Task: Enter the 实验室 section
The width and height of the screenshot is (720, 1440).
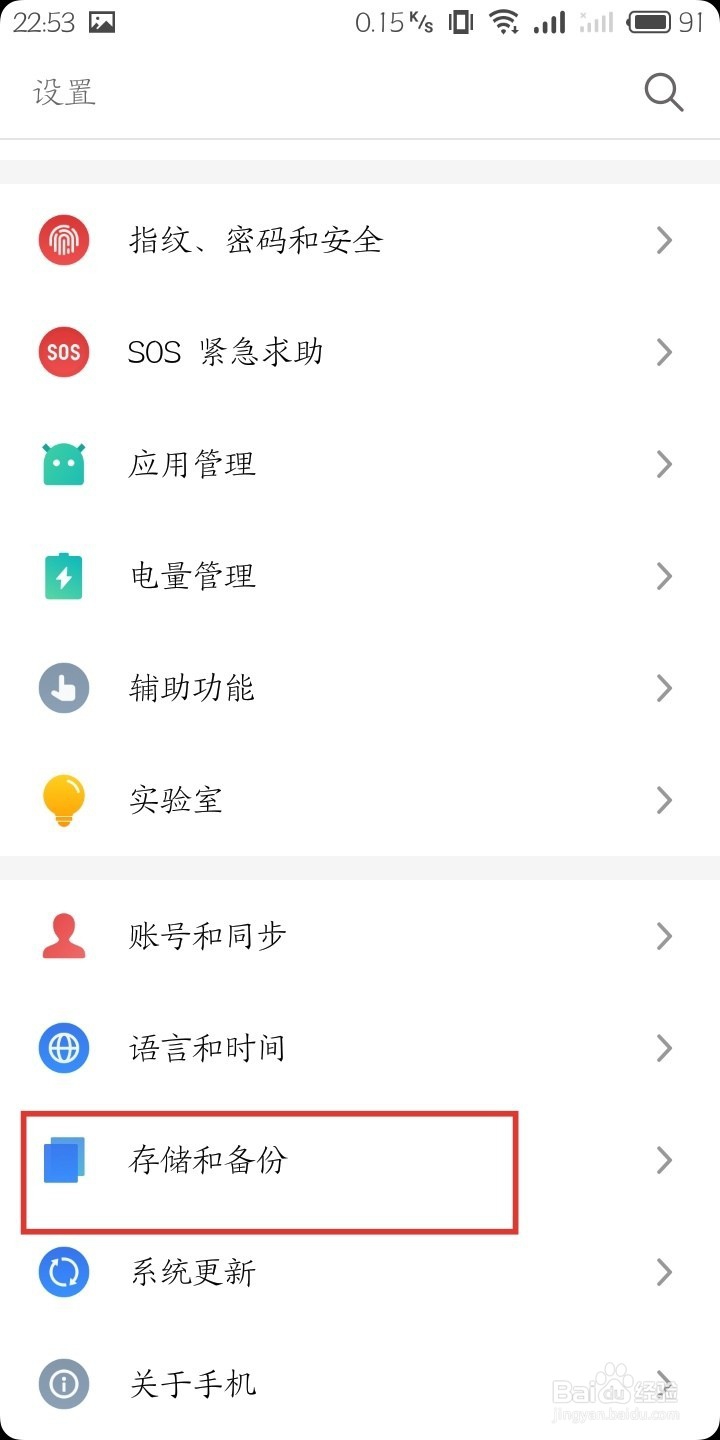Action: point(360,800)
